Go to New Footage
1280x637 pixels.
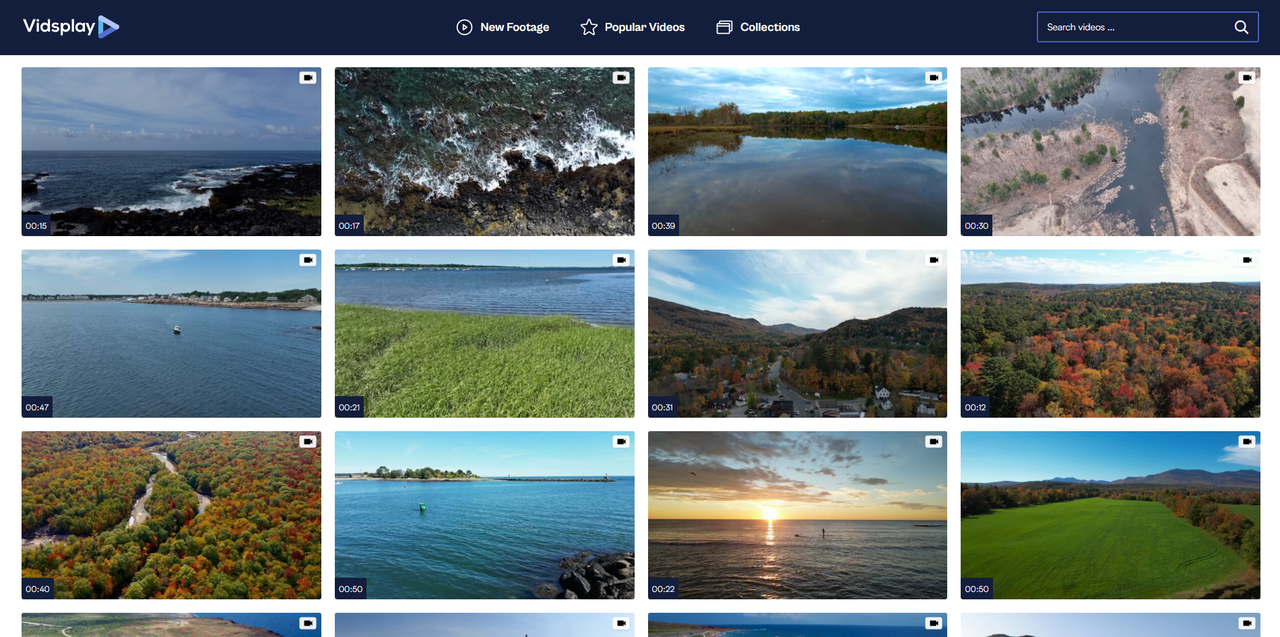503,27
